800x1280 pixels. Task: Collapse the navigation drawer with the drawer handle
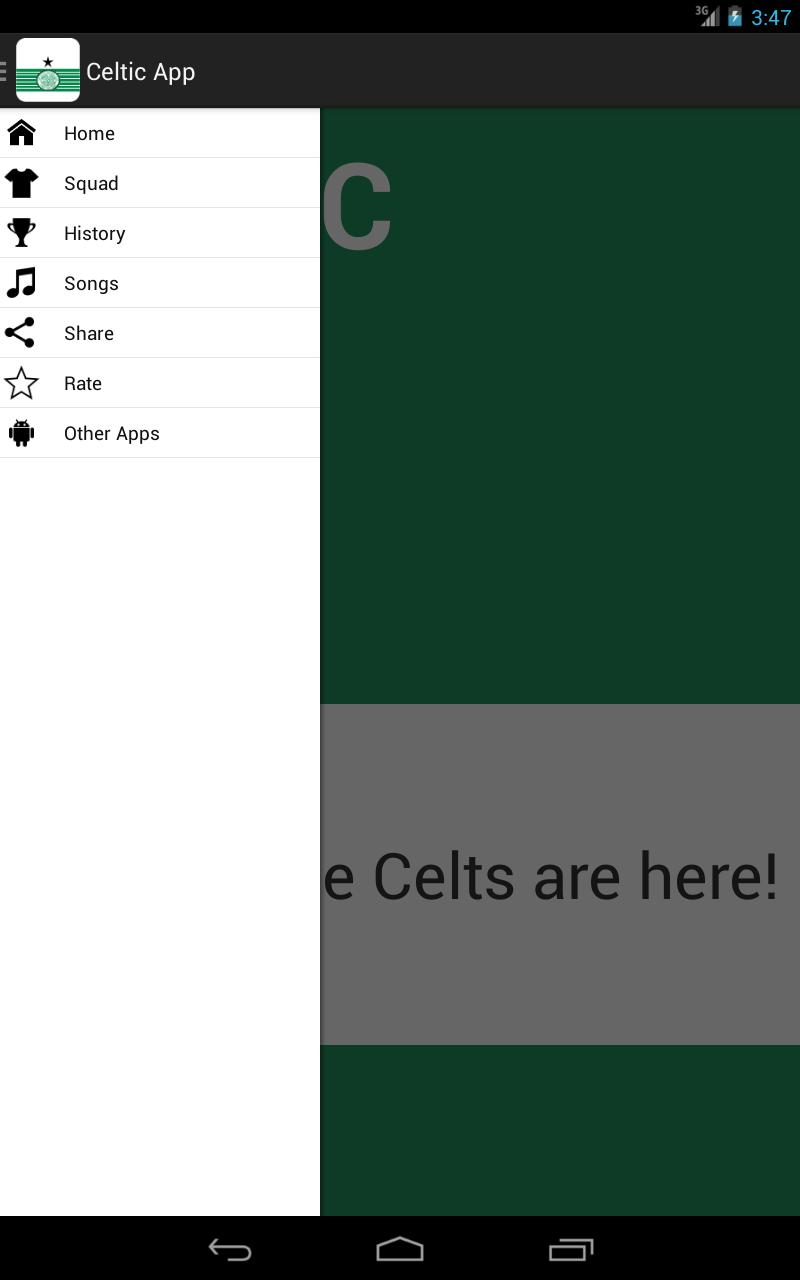(6, 71)
